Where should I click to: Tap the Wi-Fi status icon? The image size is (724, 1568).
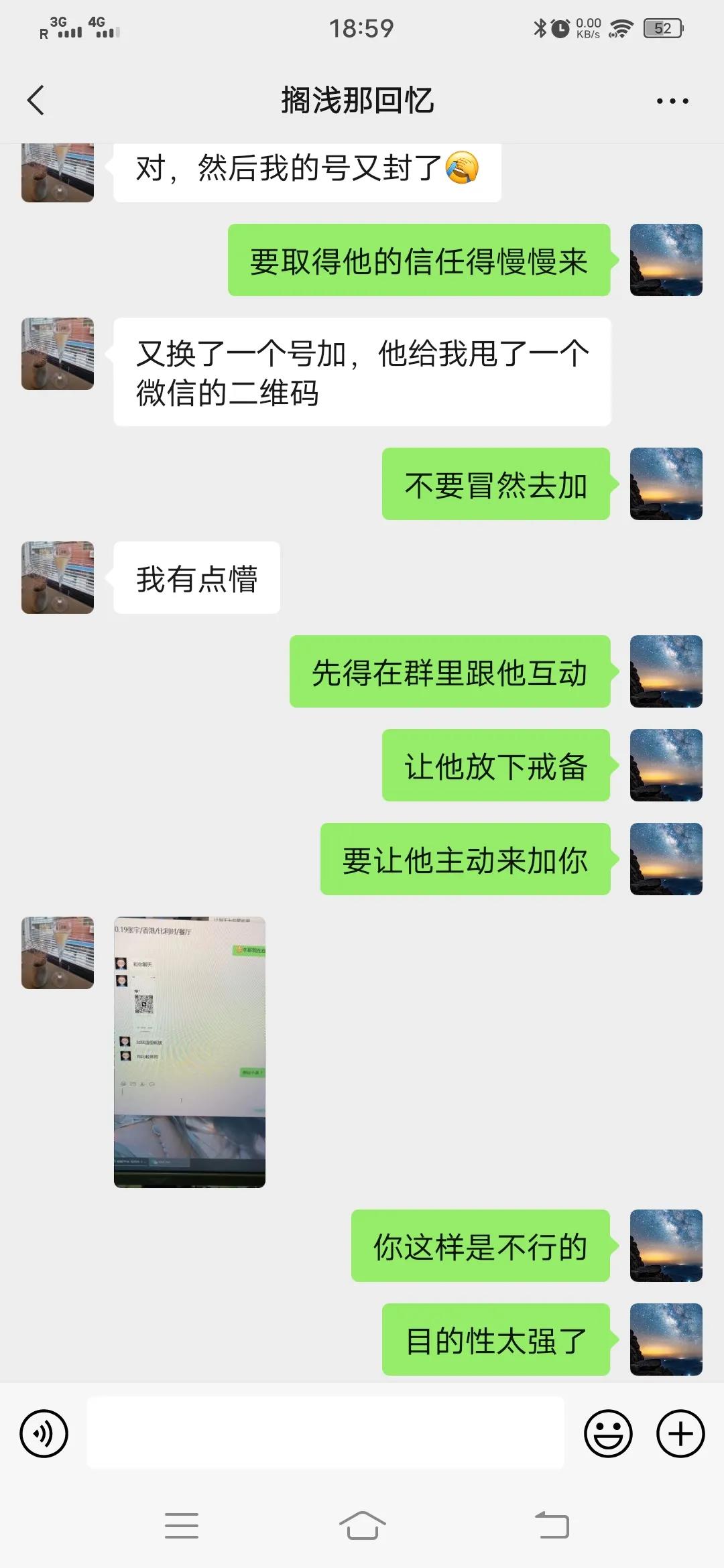[x=621, y=28]
